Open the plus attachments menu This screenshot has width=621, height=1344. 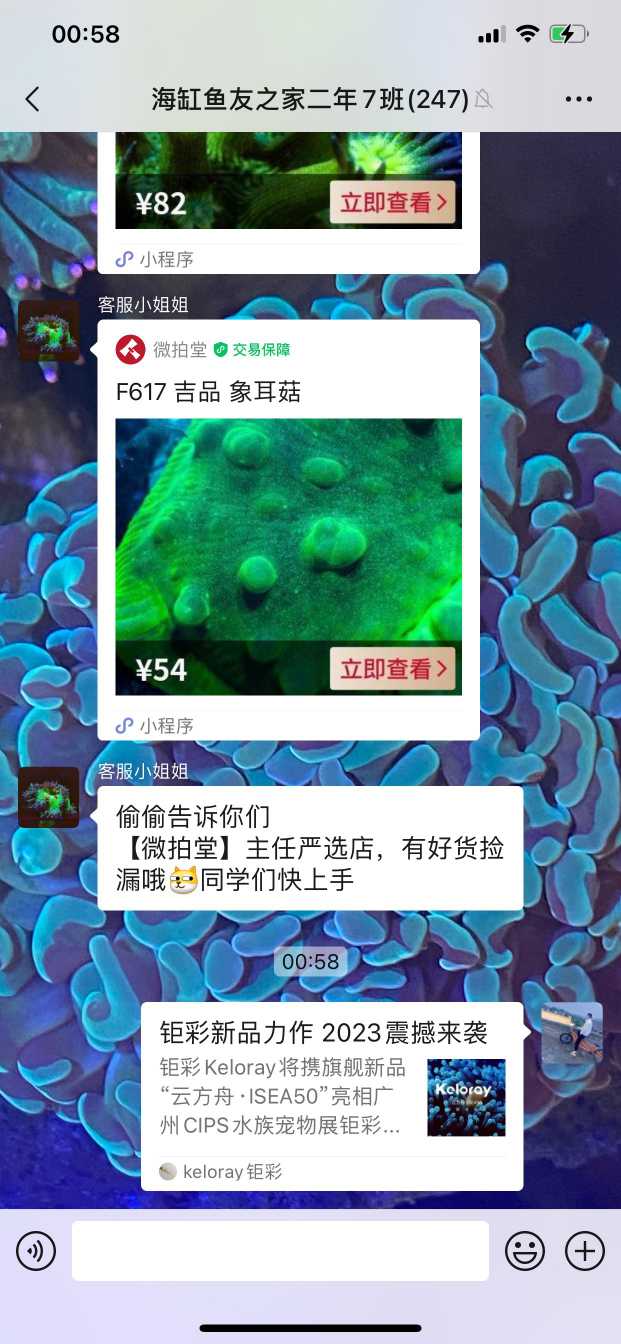point(585,1251)
